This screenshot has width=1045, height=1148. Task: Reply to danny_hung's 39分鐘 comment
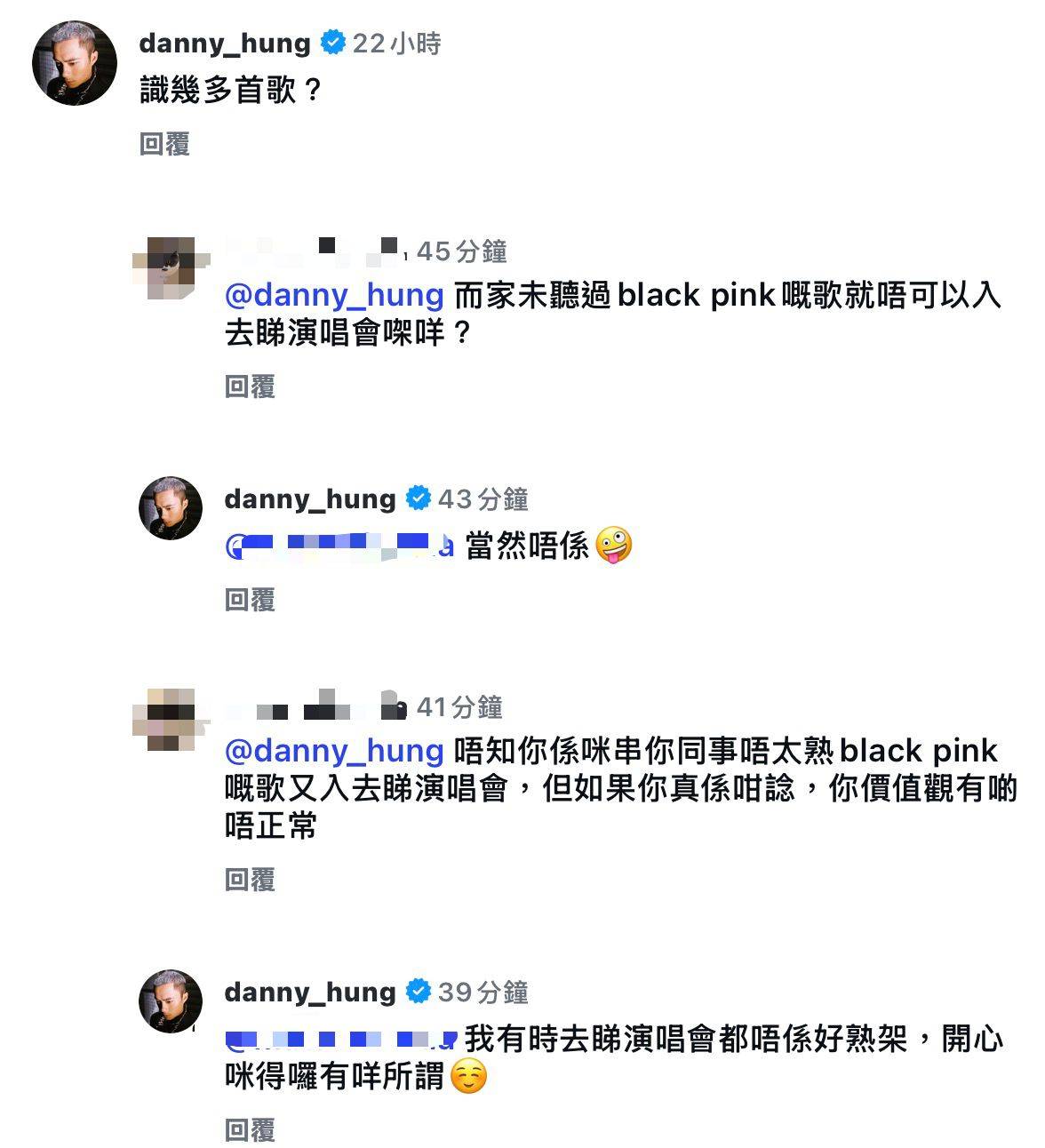(250, 1129)
